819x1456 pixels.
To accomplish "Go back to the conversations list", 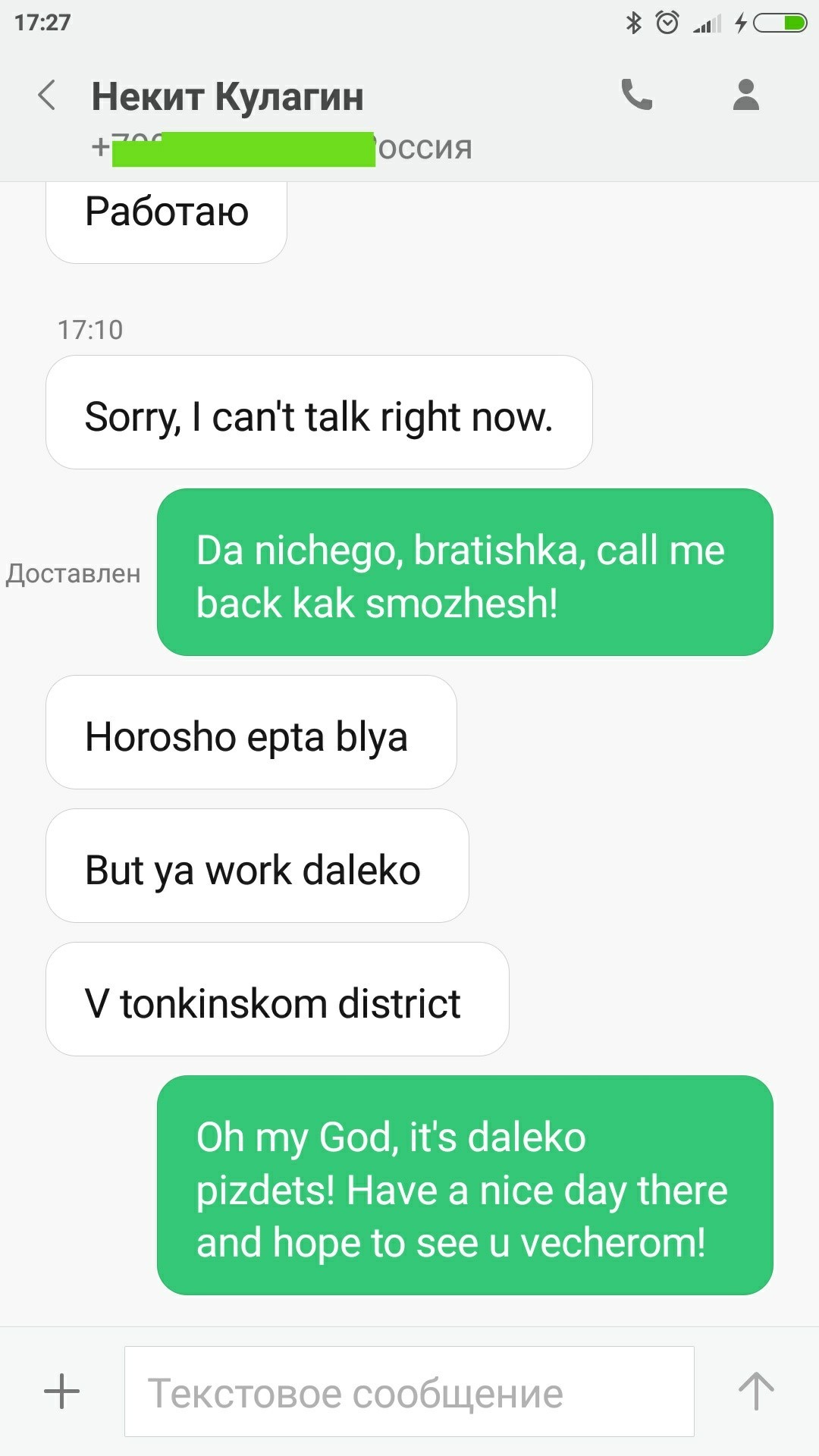I will click(x=47, y=96).
